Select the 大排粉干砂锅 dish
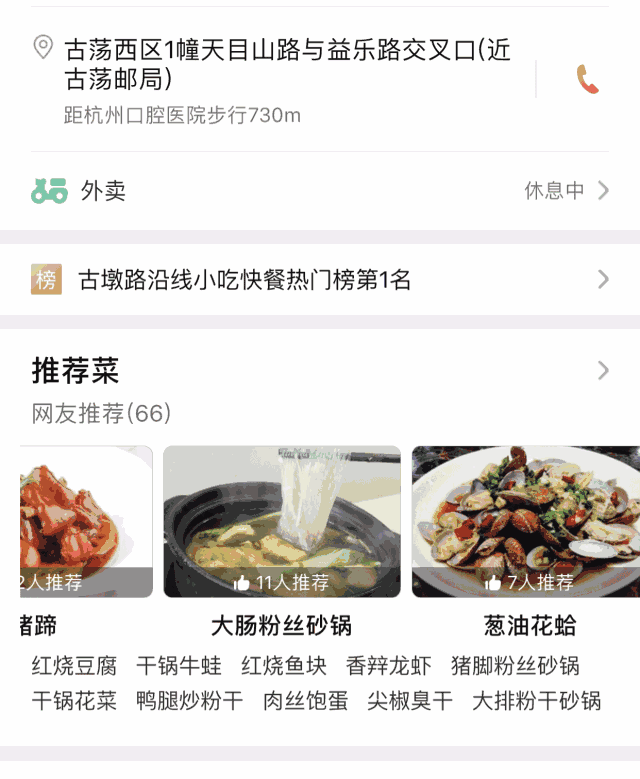640x779 pixels. tap(536, 701)
